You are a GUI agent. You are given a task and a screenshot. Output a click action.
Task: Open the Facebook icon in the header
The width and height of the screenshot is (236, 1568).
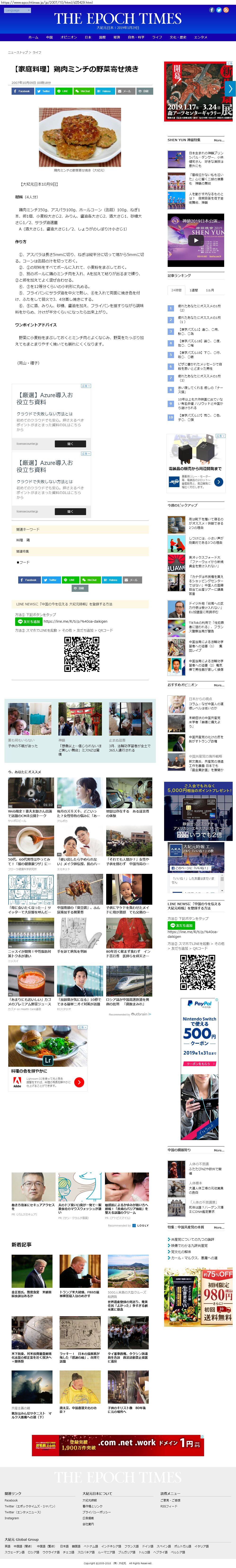point(212,10)
